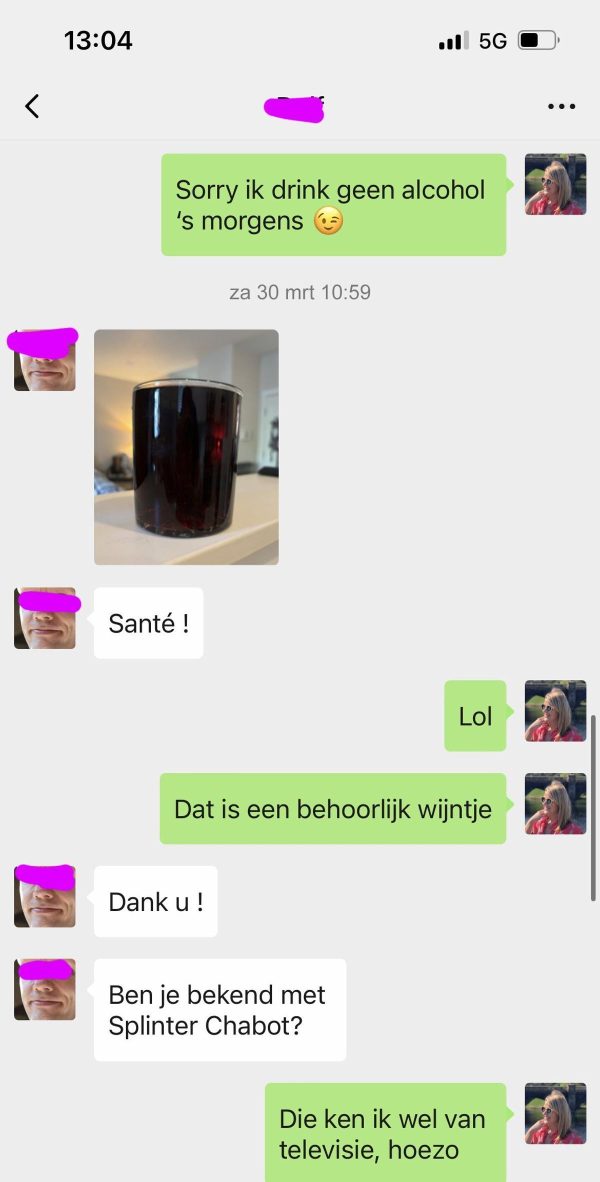Tap avatar beside 'Sorry ik drink geen alcohol'

click(555, 184)
